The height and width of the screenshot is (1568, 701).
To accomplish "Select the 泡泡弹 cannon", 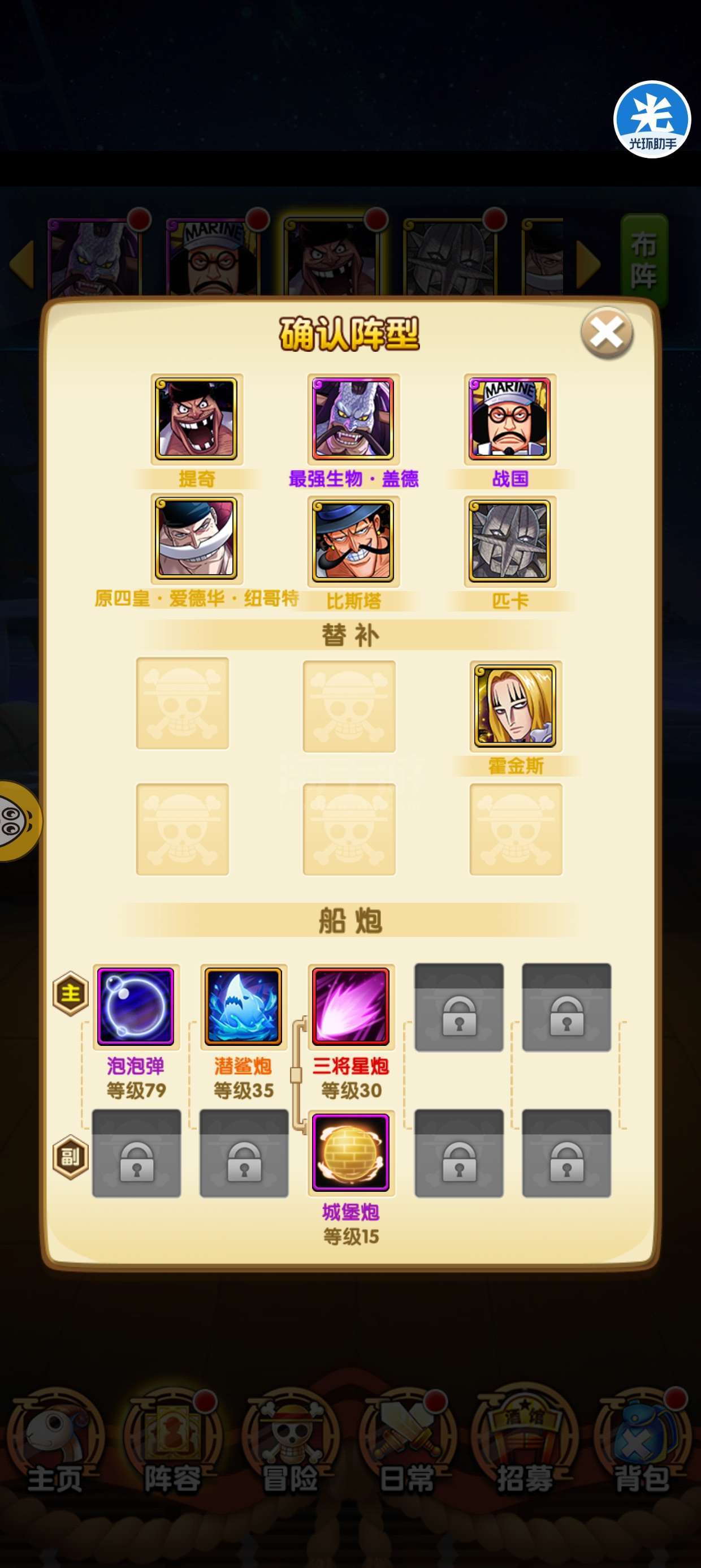I will (x=136, y=1007).
